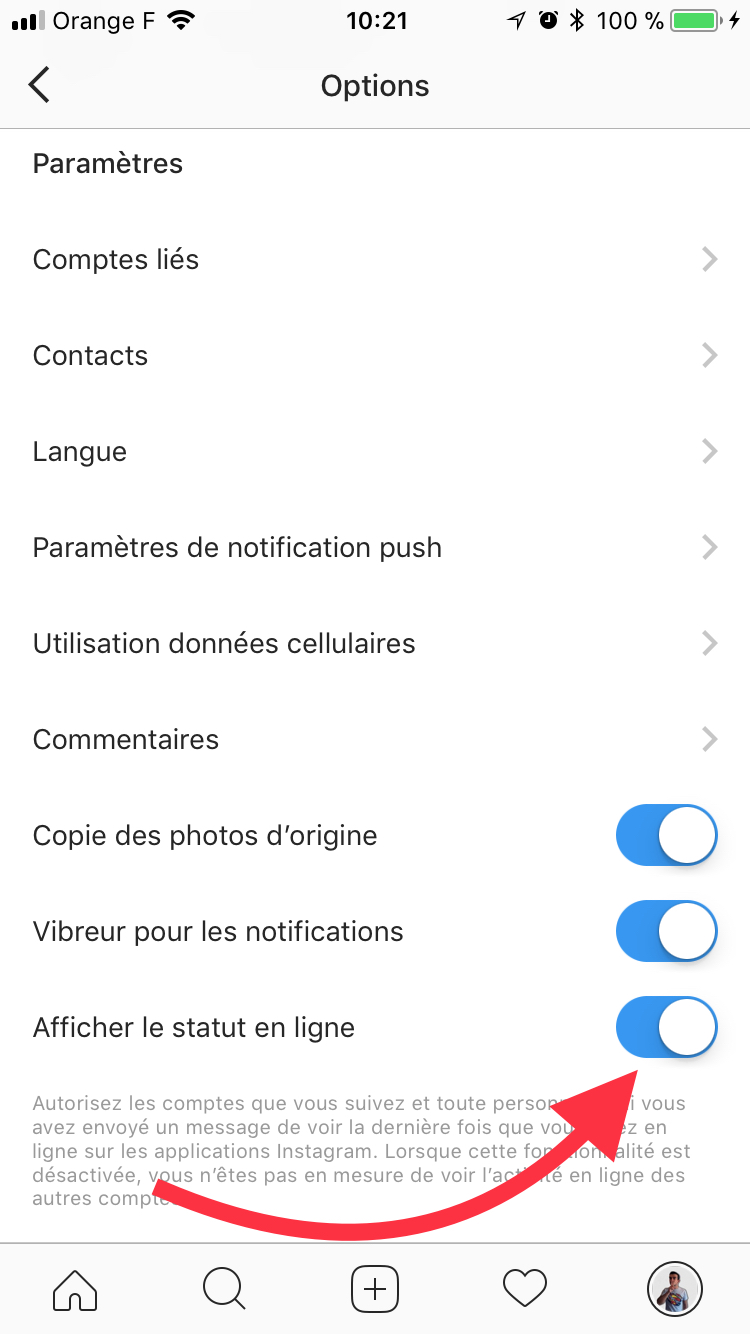The width and height of the screenshot is (750, 1334).
Task: Open the activity heart tab
Action: coord(525,1289)
